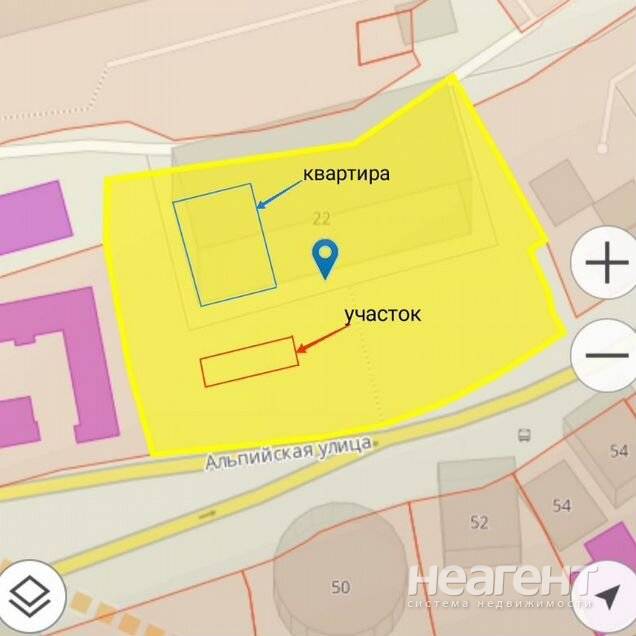Center the map on my location
The image size is (636, 636).
(607, 597)
